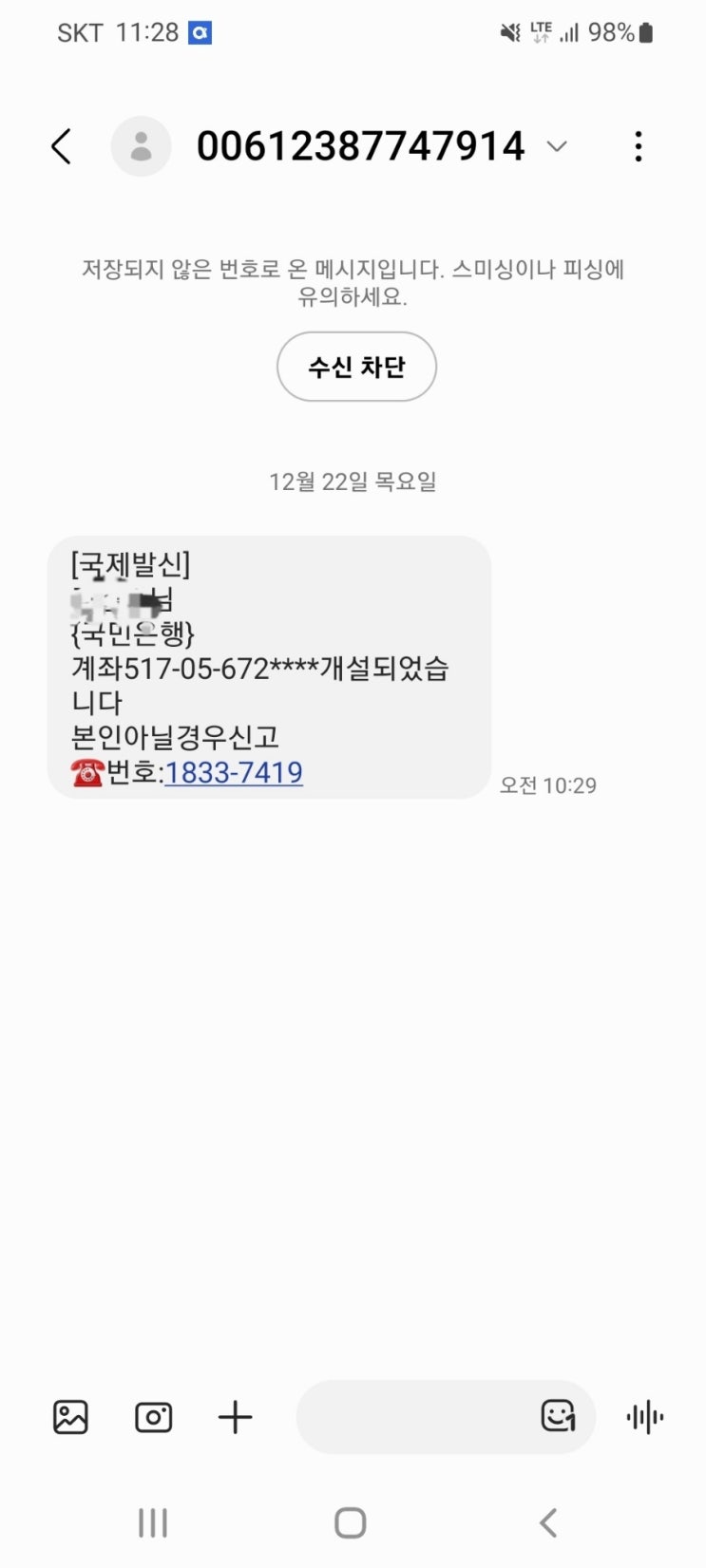Call the linked number 1833-7419
Image resolution: width=706 pixels, height=1568 pixels.
(x=234, y=772)
